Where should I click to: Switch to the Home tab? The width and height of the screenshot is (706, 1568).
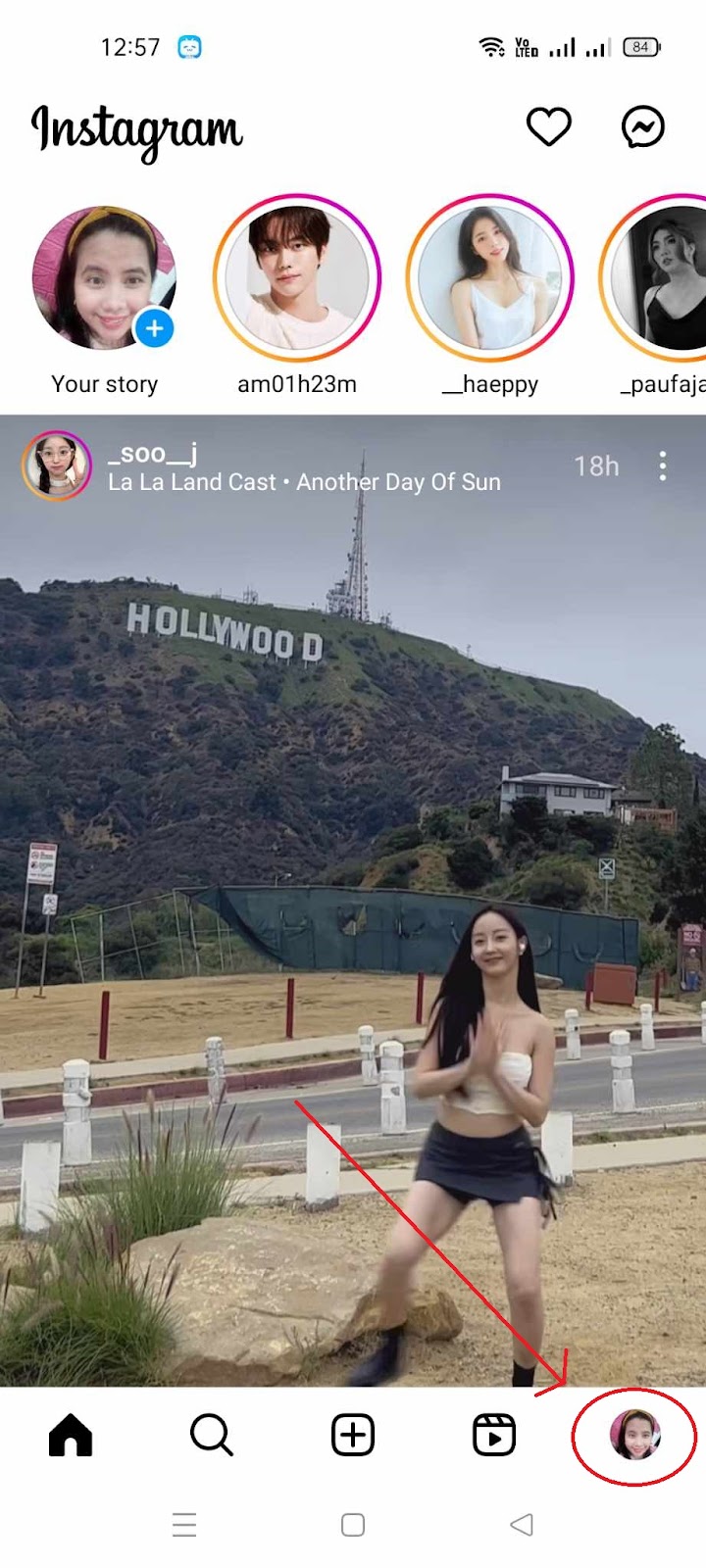click(x=71, y=1436)
